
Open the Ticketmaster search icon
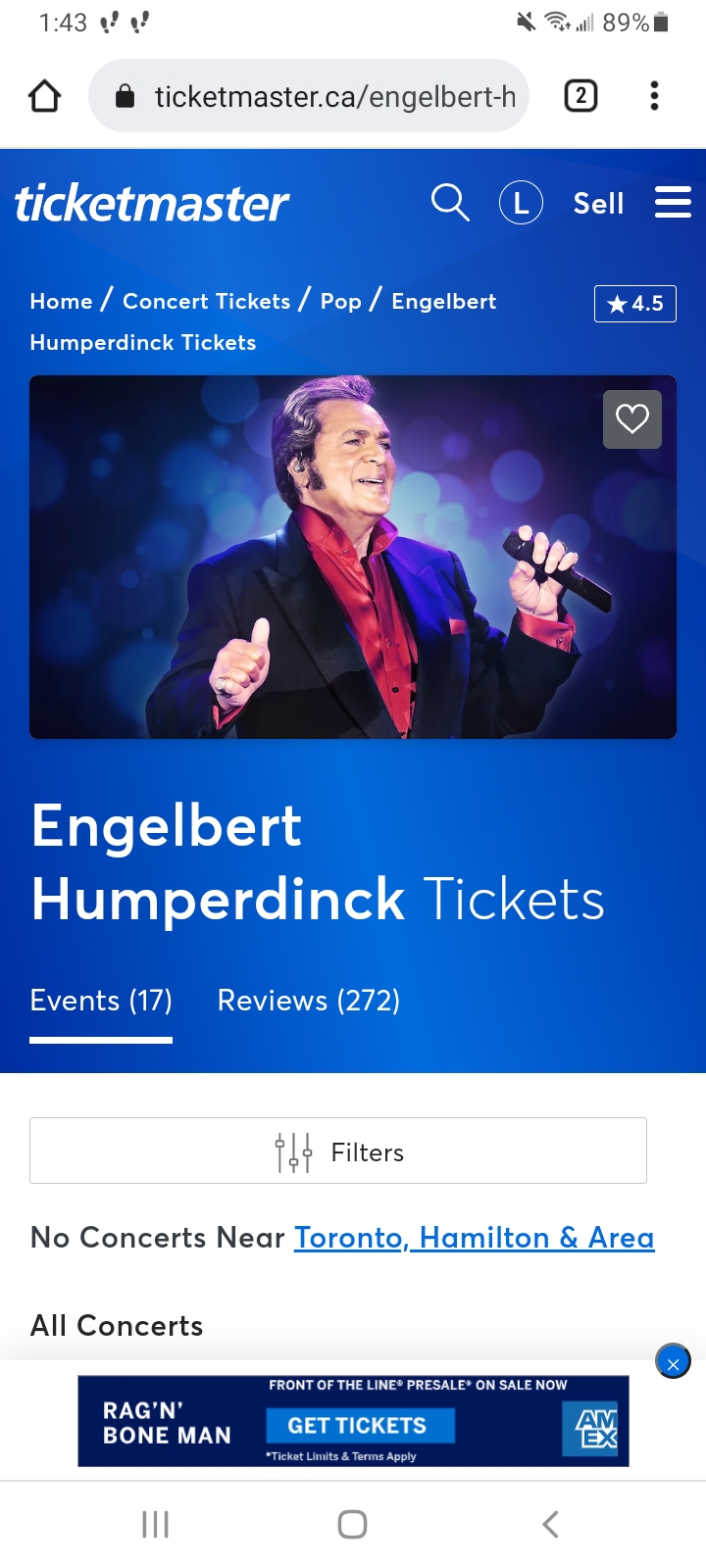coord(450,203)
